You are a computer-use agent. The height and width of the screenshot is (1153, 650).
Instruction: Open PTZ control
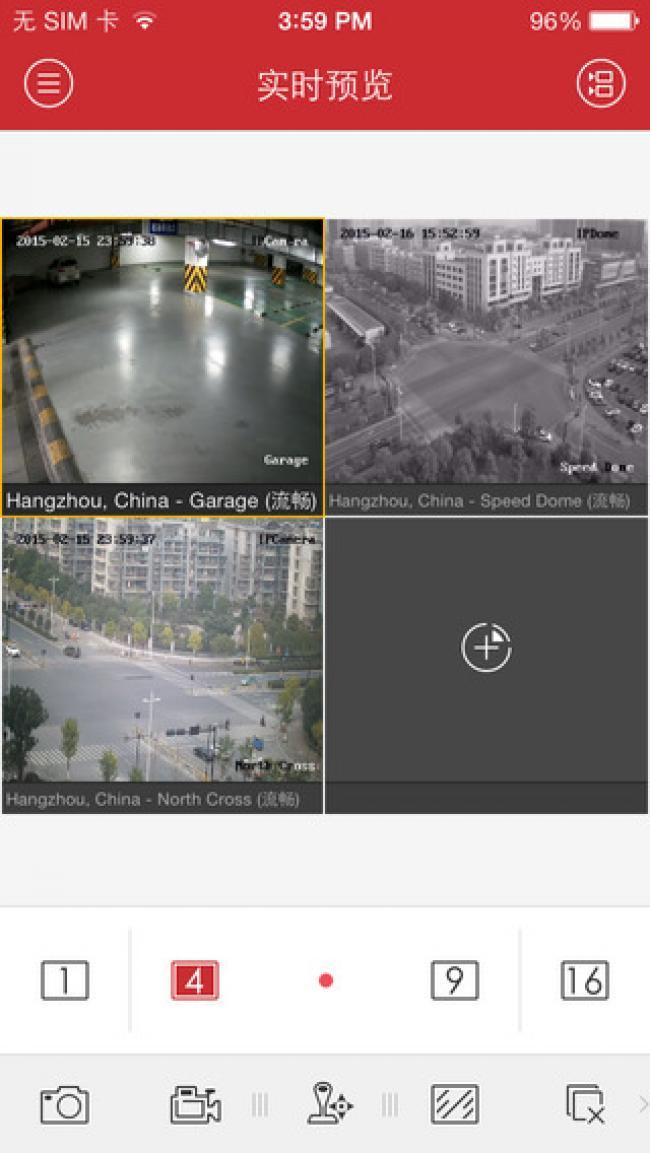tap(329, 1105)
